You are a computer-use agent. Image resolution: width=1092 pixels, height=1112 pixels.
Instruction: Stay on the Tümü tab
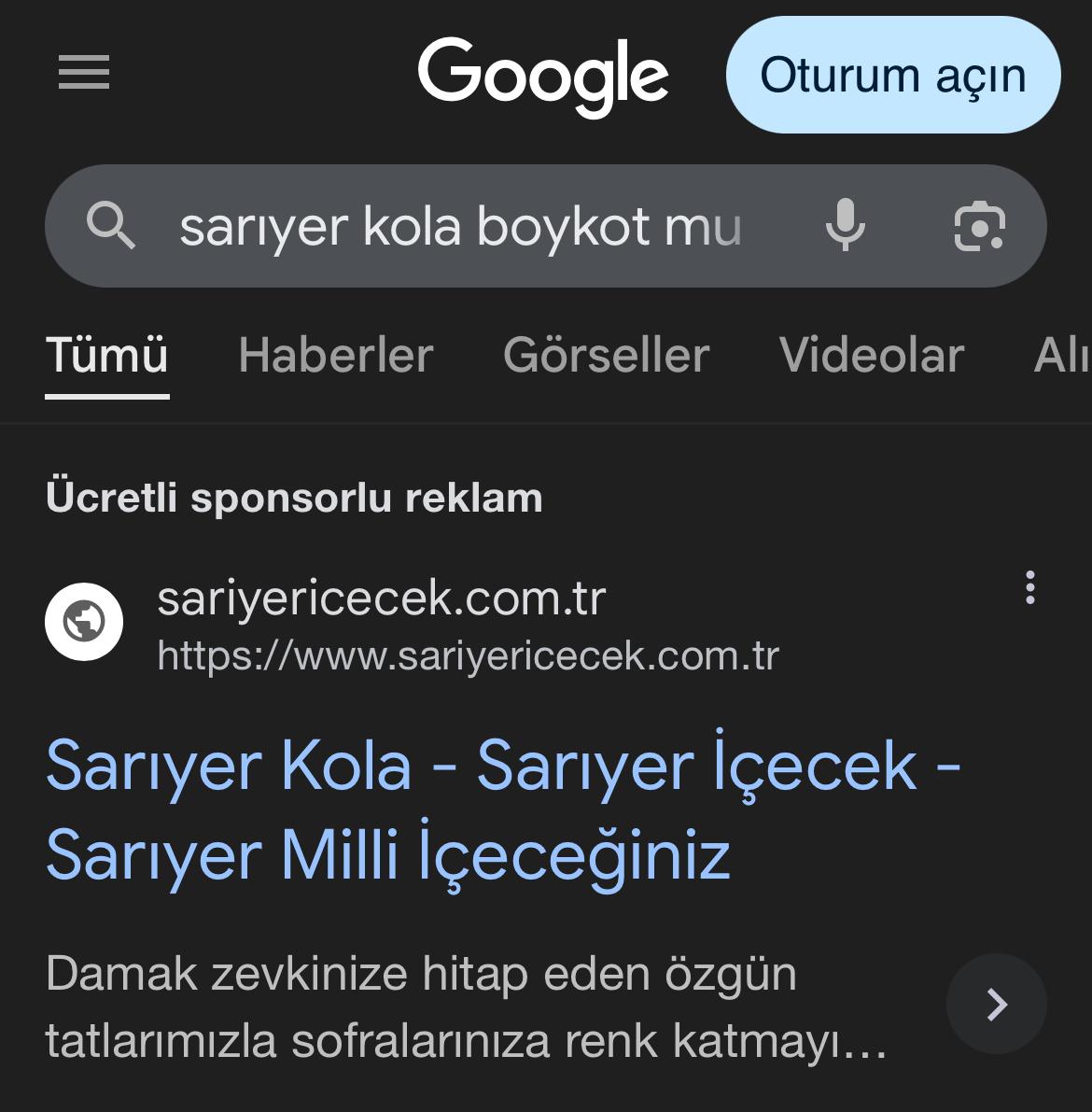[107, 356]
